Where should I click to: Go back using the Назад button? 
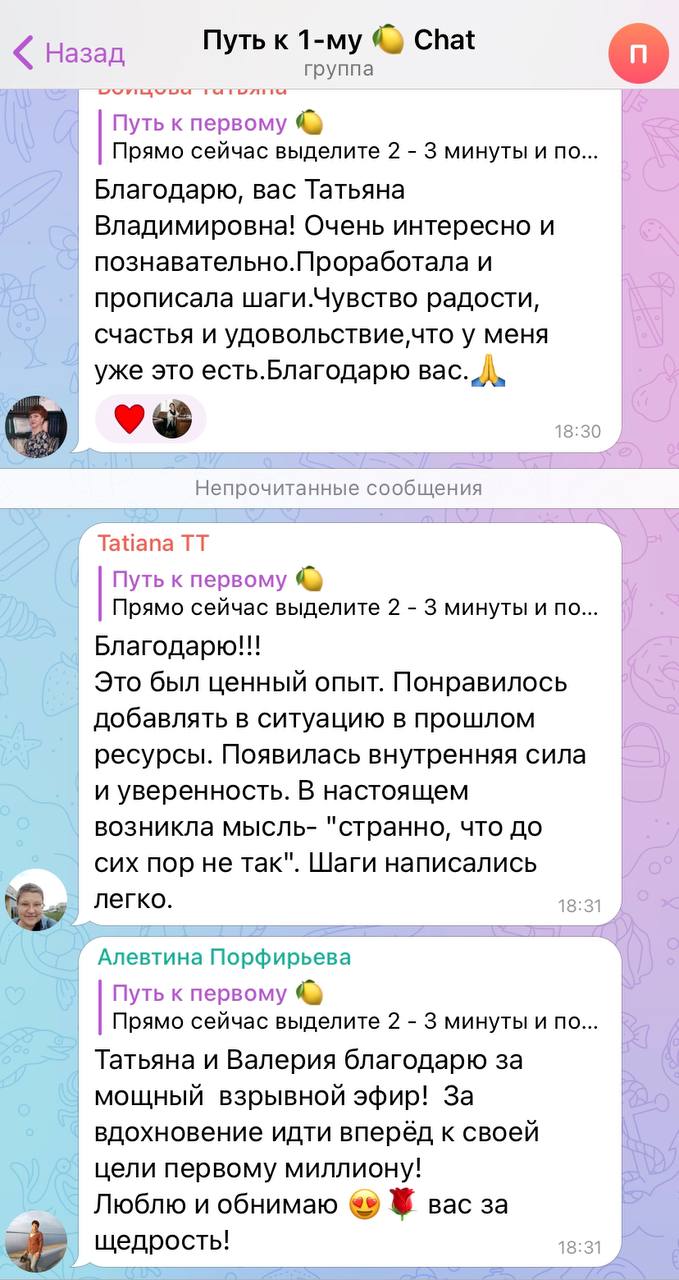pyautogui.click(x=68, y=52)
